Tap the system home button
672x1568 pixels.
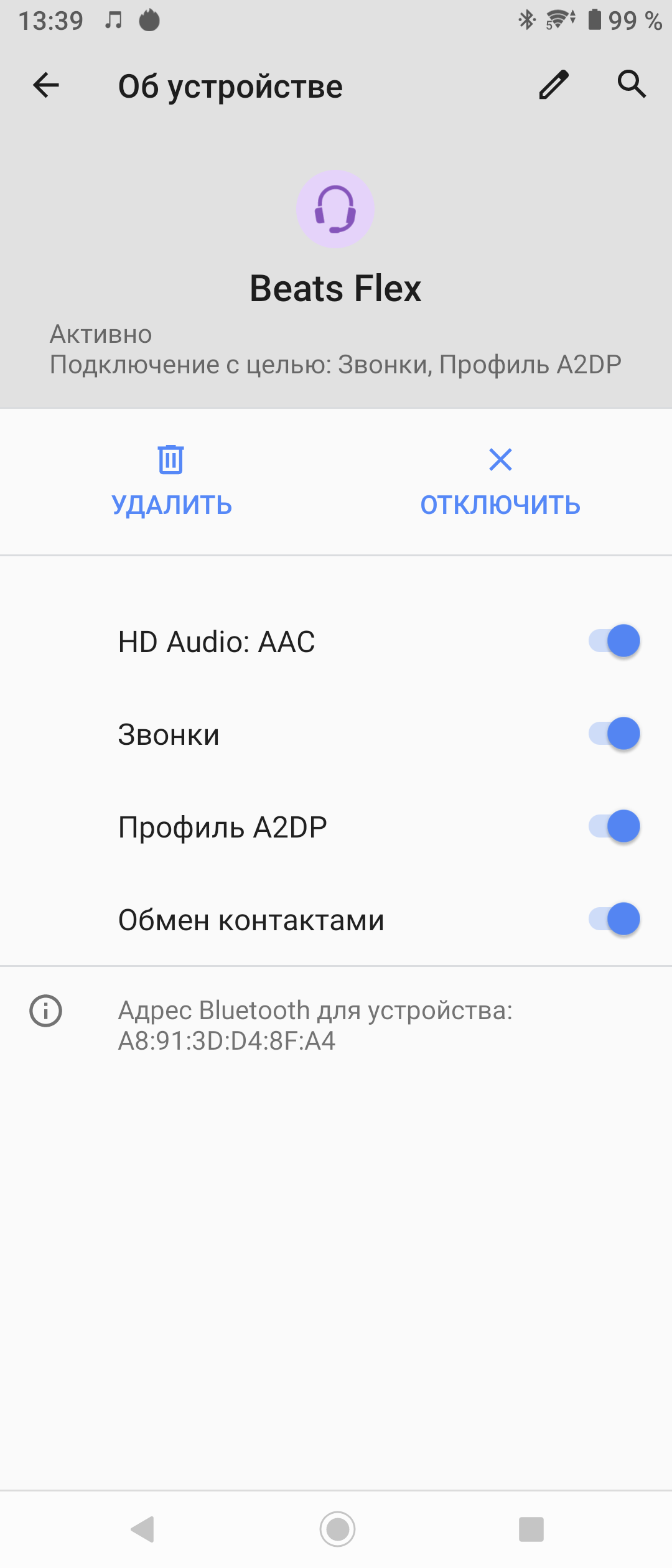[337, 1529]
